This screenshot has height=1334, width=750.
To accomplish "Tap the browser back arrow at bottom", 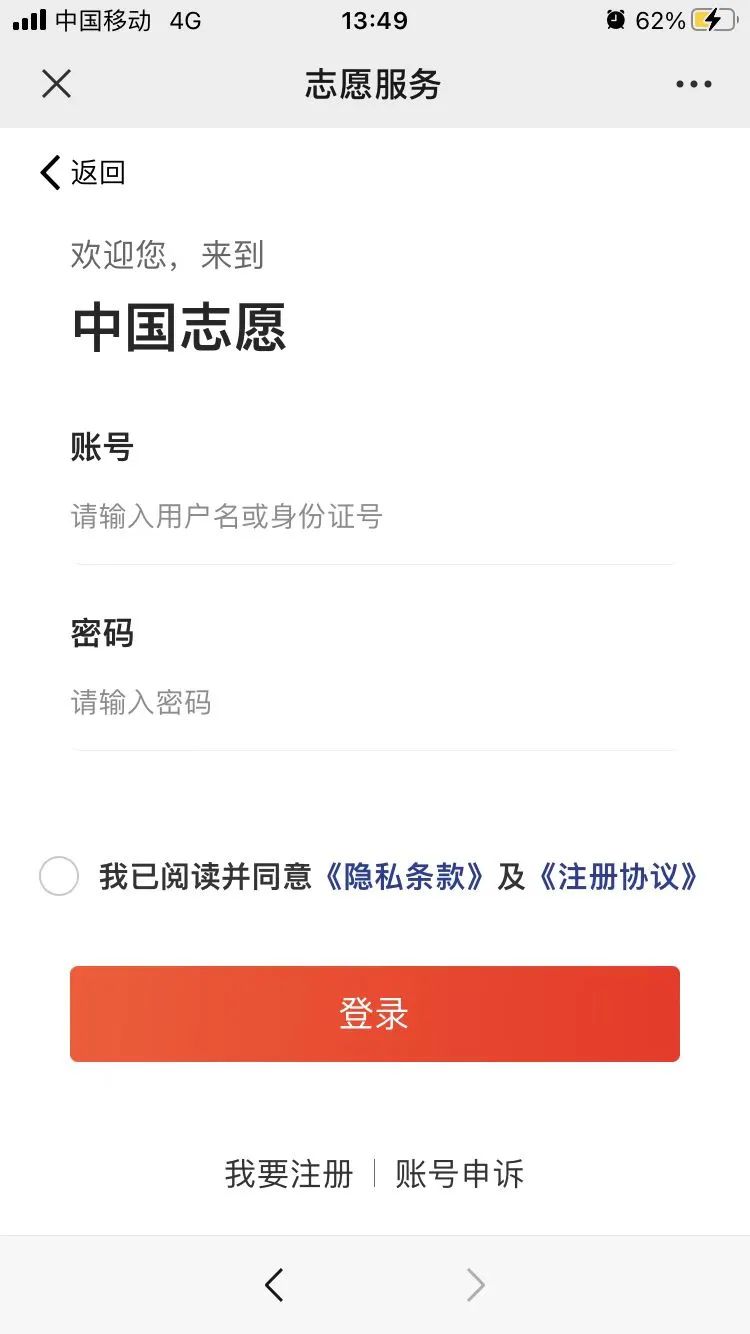I will 274,1284.
